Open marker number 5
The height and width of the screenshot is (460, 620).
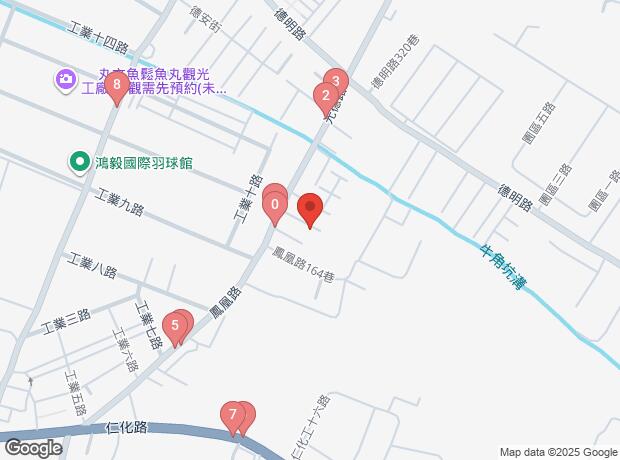coord(176,325)
